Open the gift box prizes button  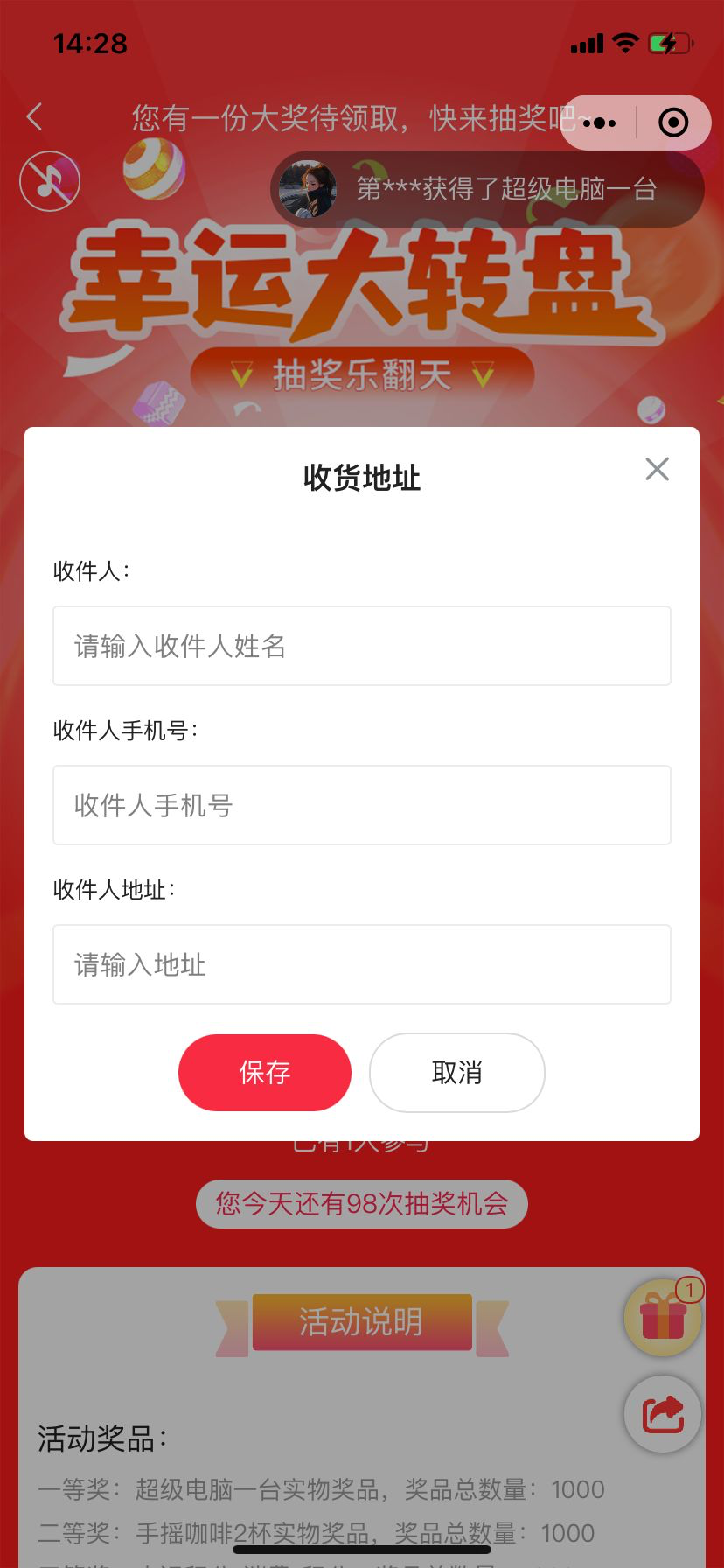pos(664,1318)
